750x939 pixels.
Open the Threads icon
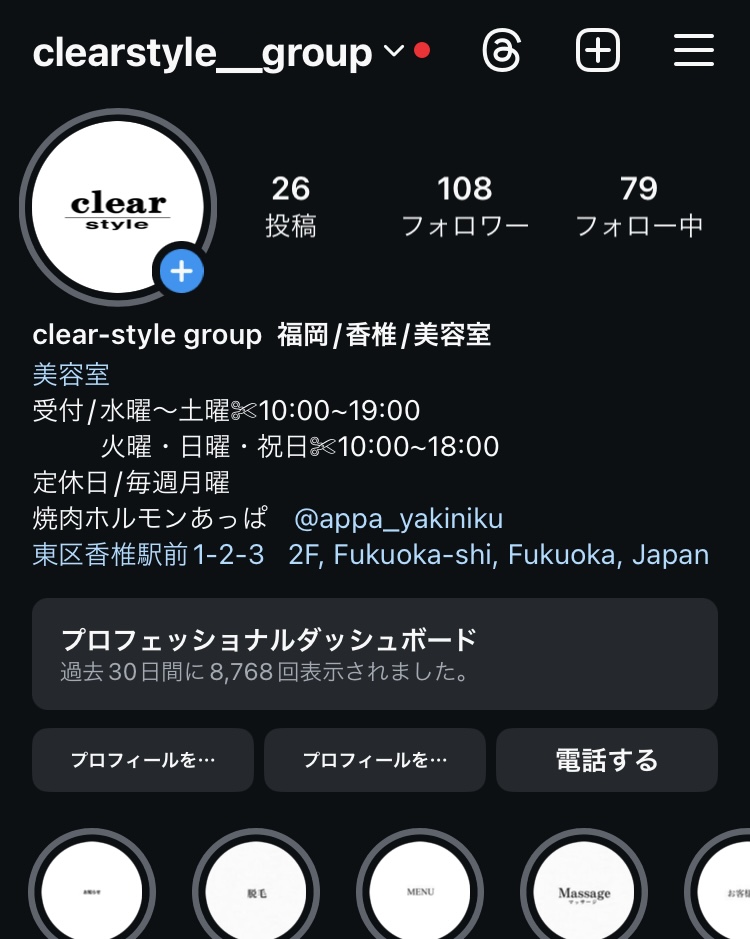click(501, 51)
